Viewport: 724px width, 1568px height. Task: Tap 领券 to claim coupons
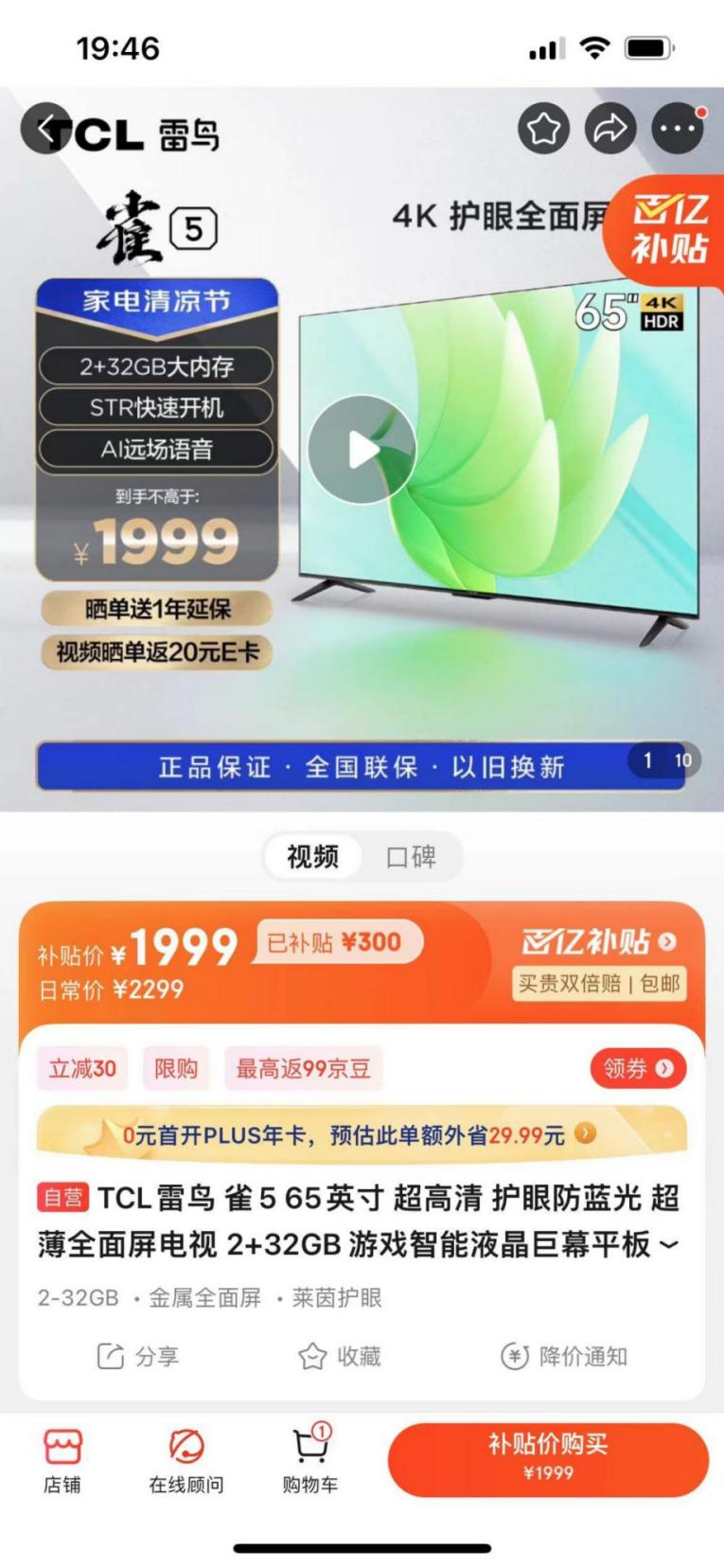click(x=637, y=1068)
